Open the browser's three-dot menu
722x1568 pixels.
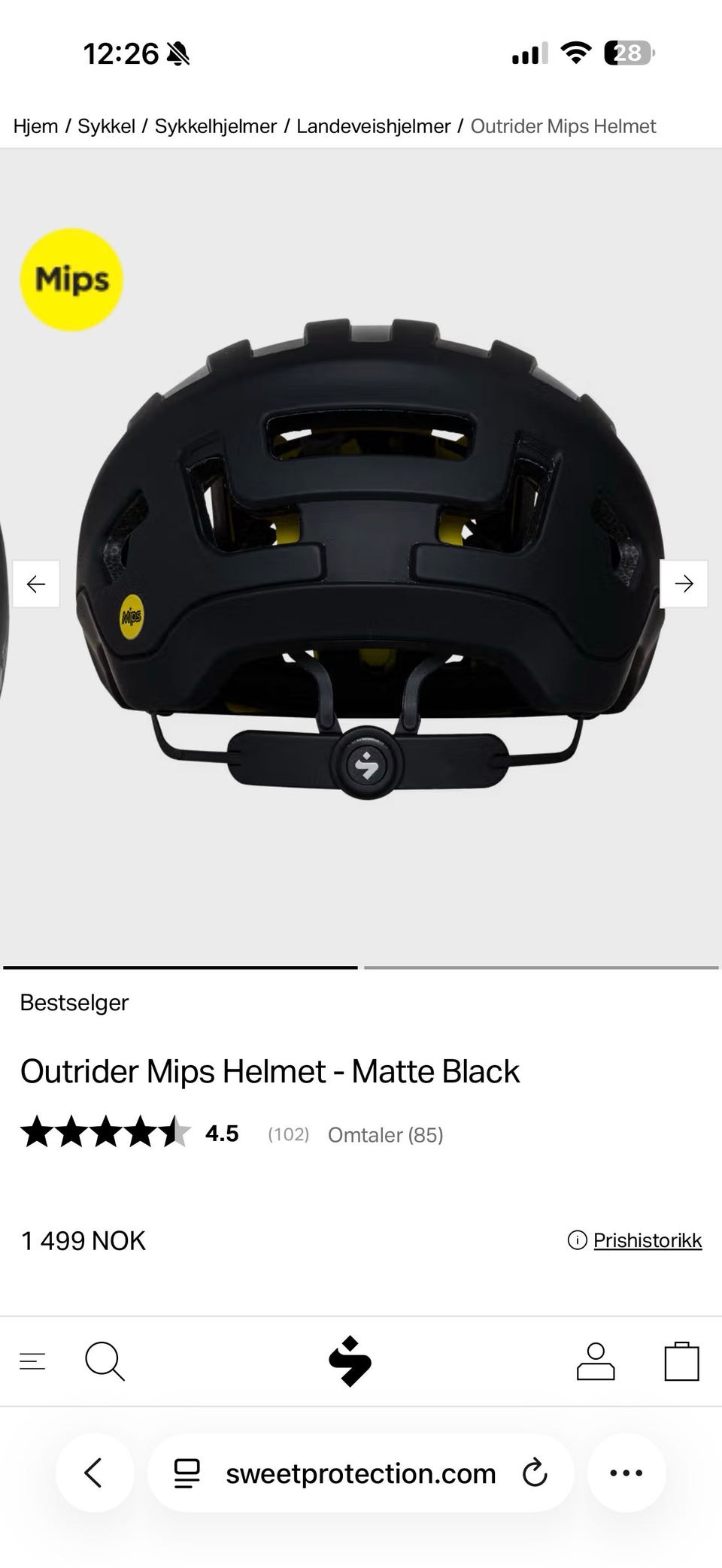point(626,1473)
